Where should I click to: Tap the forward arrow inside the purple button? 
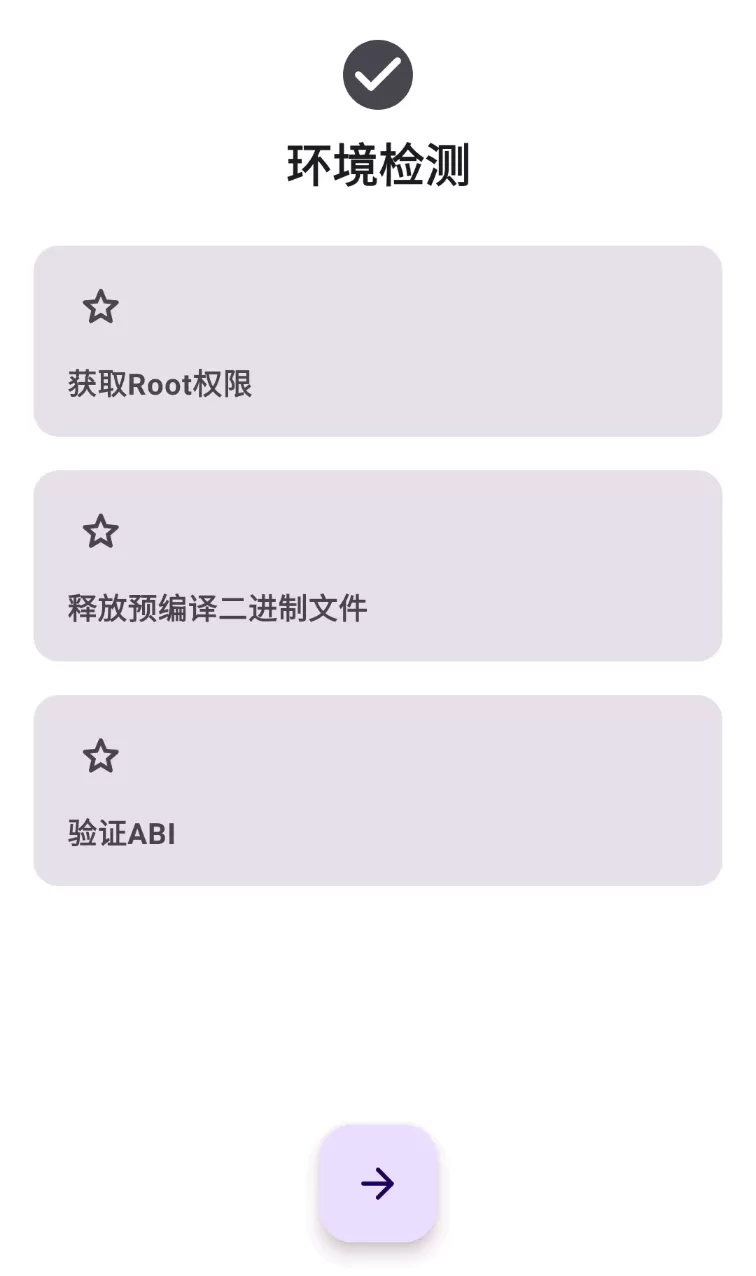(377, 1184)
